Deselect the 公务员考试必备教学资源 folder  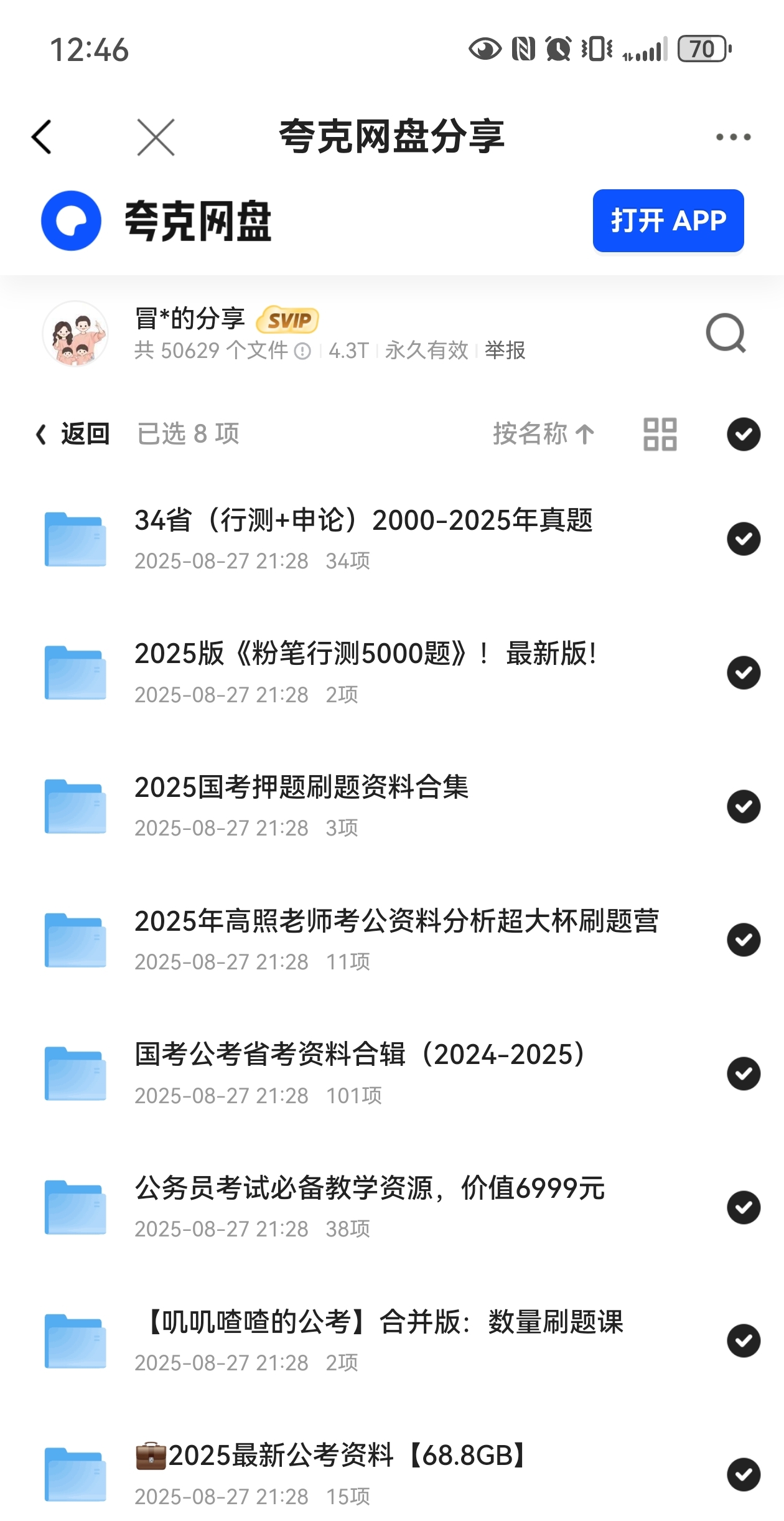pyautogui.click(x=744, y=1207)
